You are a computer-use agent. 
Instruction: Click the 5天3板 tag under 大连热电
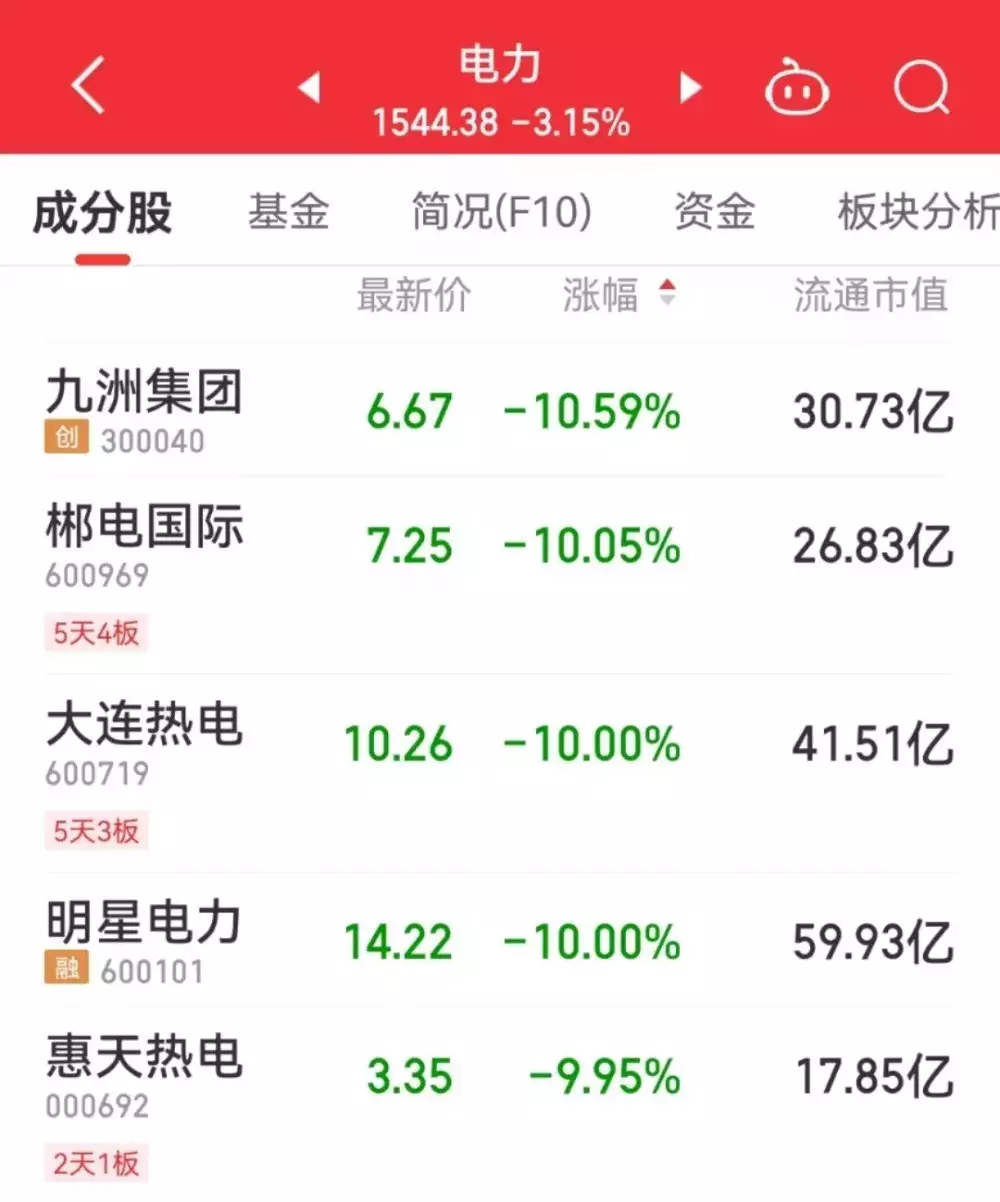click(x=96, y=830)
